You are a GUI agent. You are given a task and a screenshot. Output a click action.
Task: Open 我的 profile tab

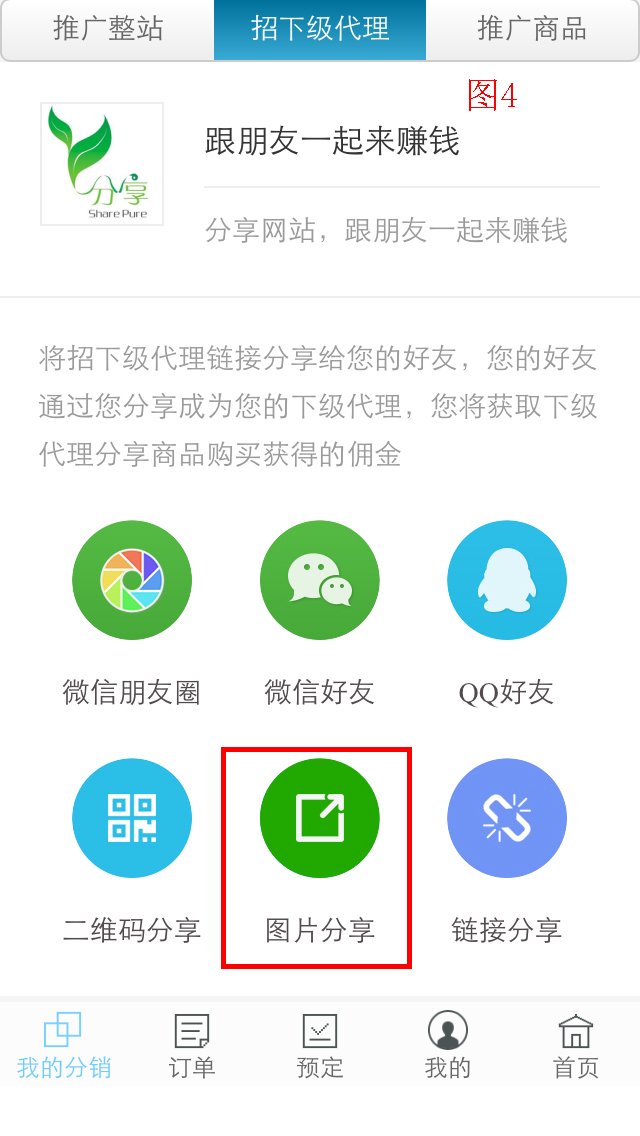click(448, 1045)
